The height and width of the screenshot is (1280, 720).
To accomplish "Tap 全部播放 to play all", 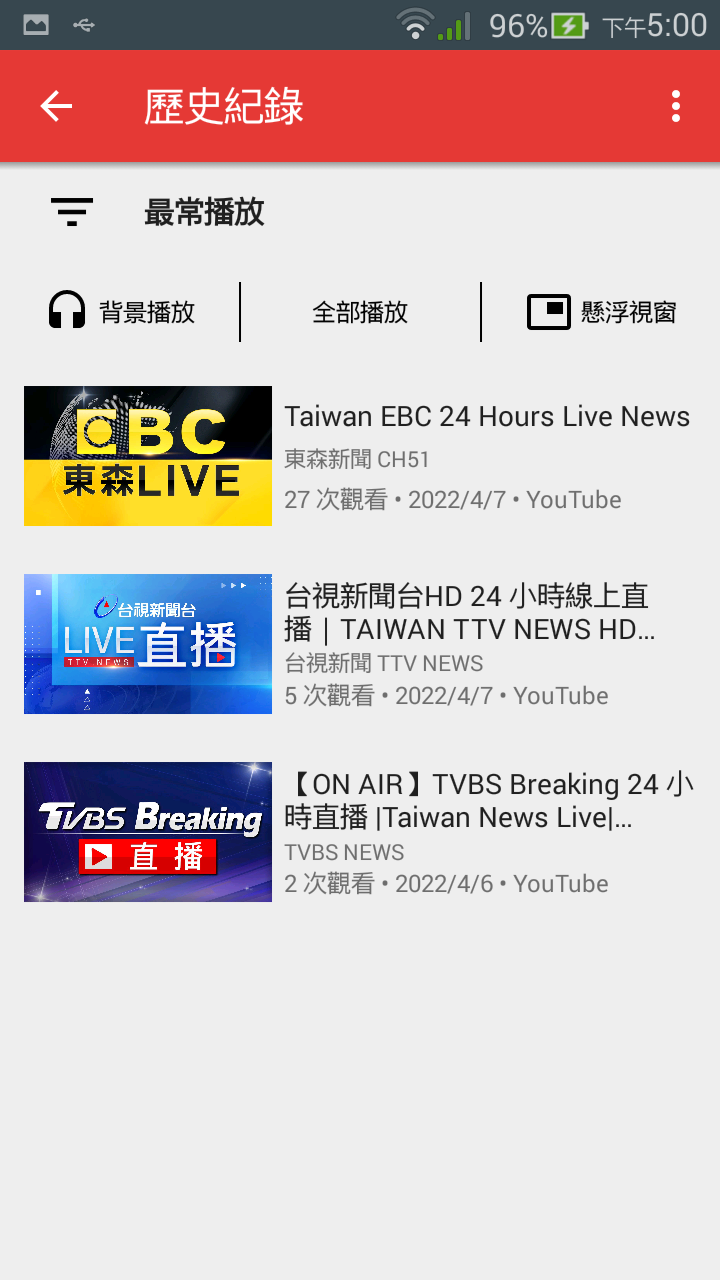I will point(360,312).
